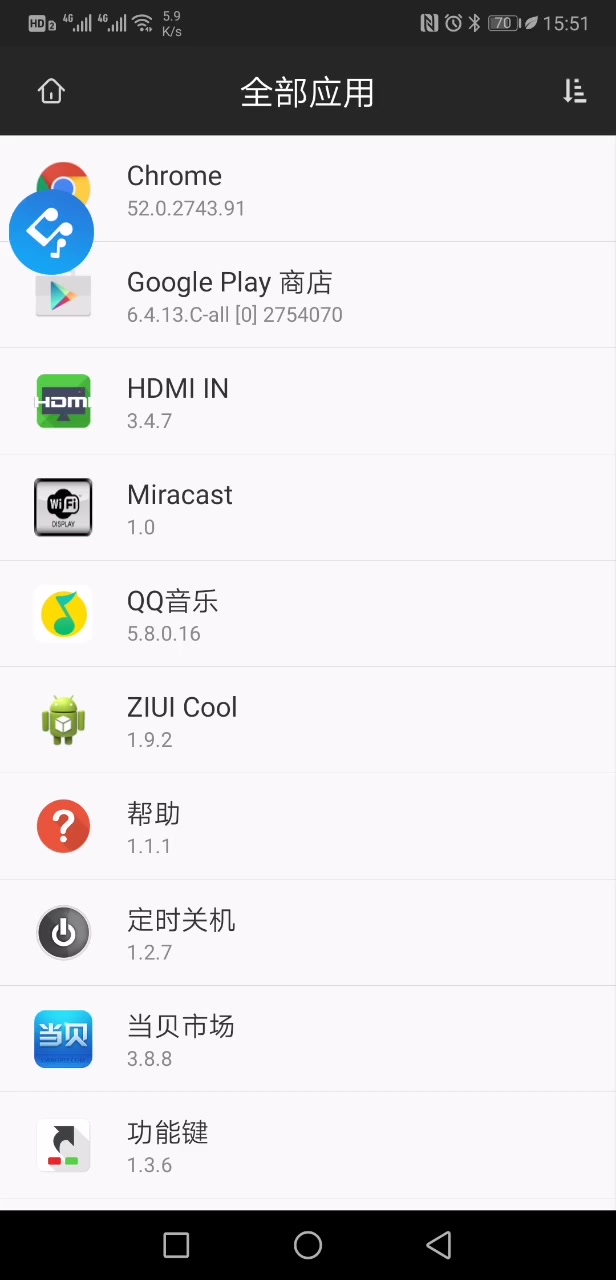Open 当贝市场 from the app list

pyautogui.click(x=308, y=1039)
